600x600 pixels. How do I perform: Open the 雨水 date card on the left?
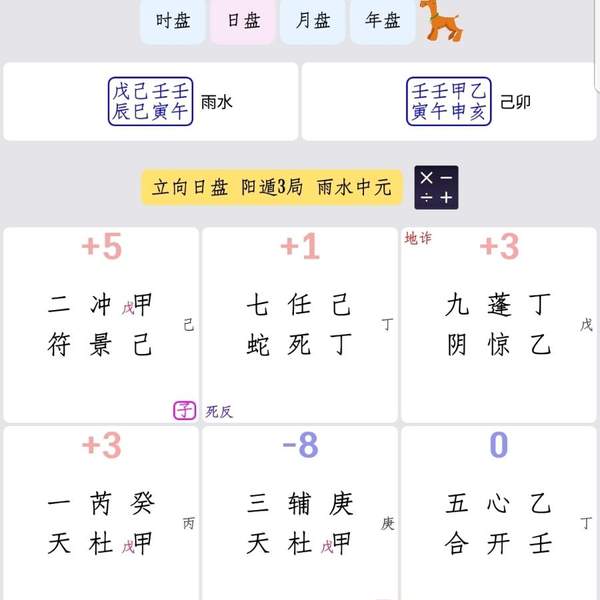(151, 102)
